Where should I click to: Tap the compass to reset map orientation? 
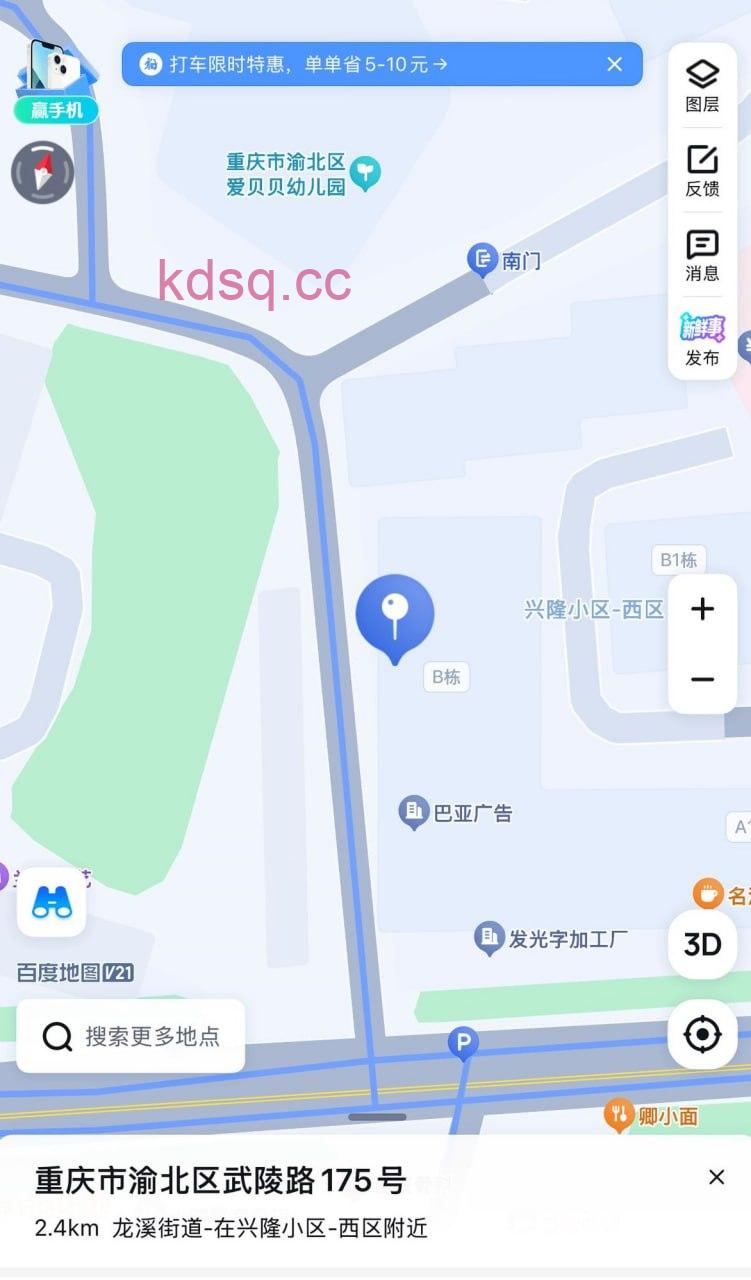pyautogui.click(x=43, y=173)
